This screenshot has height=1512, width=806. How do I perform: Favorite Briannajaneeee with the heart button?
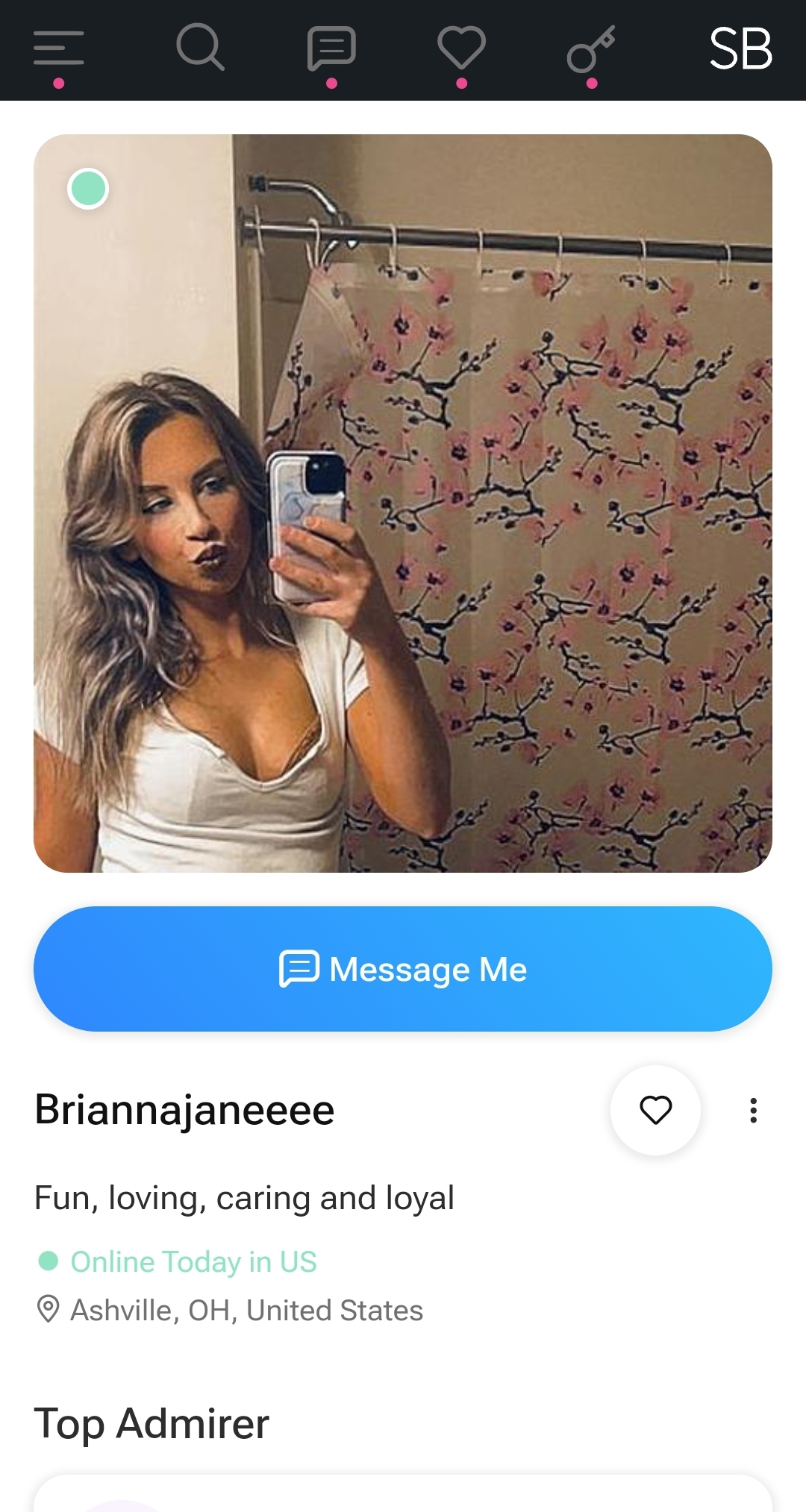(x=655, y=1110)
